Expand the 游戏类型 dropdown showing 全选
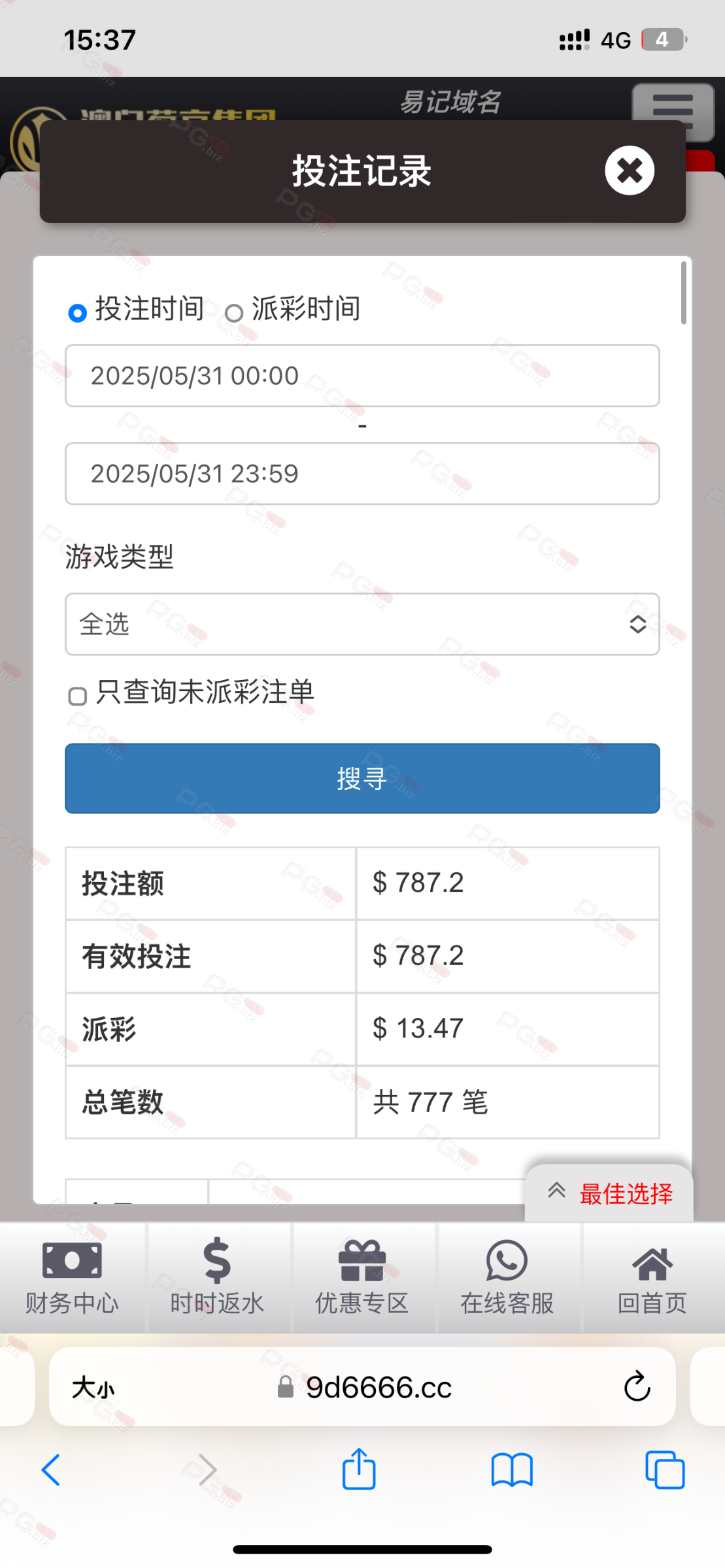 [x=362, y=624]
